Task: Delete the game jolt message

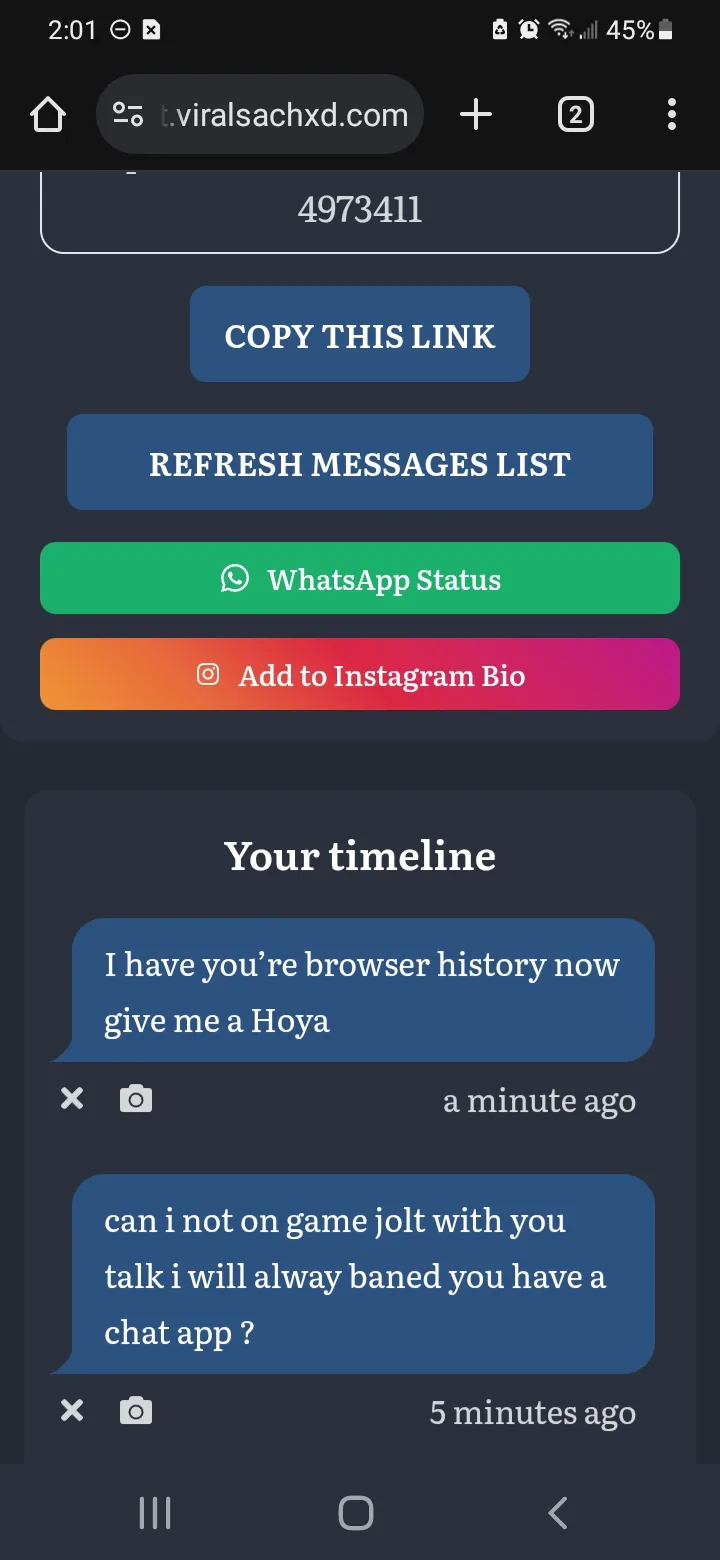Action: 72,1411
